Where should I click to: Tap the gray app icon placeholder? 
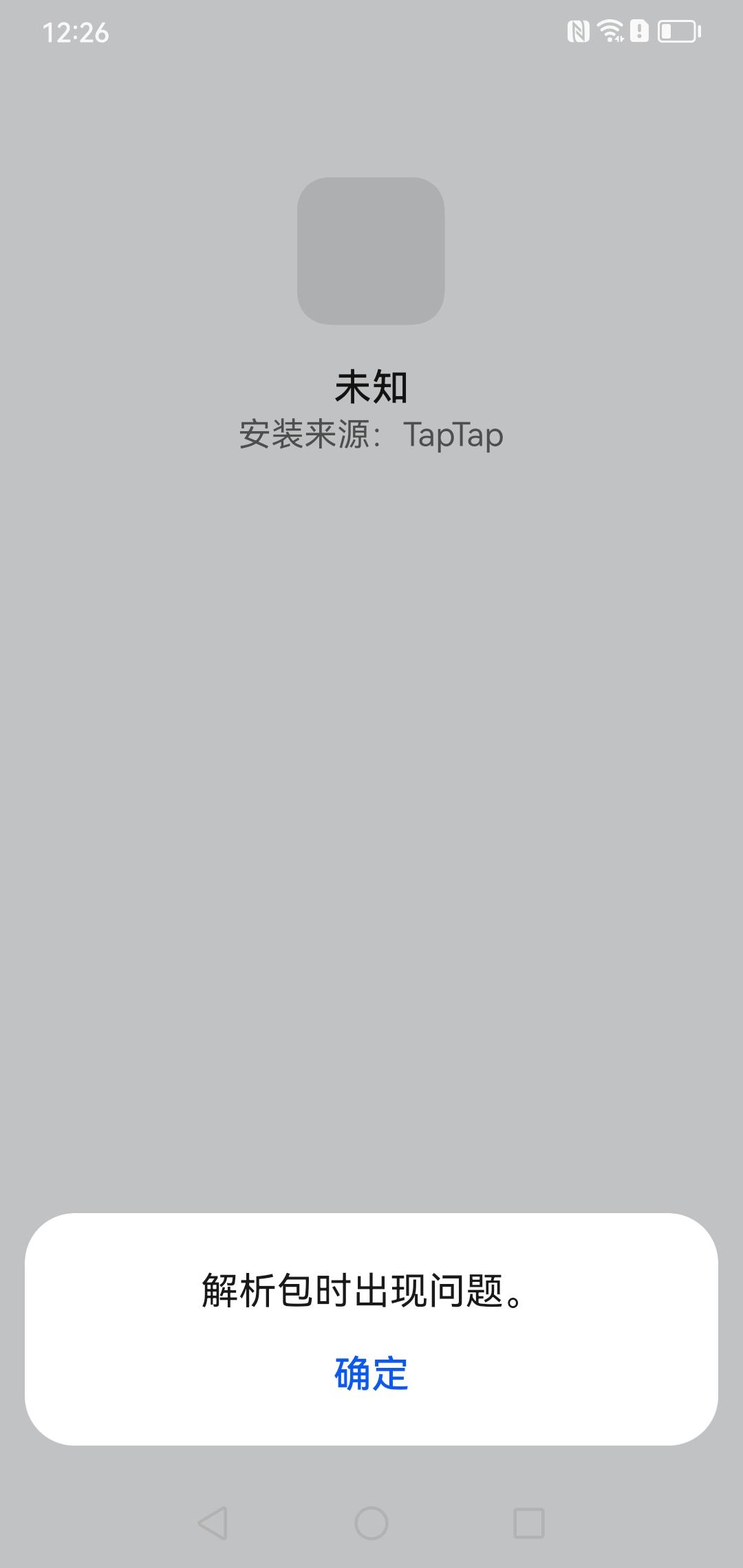tap(370, 251)
